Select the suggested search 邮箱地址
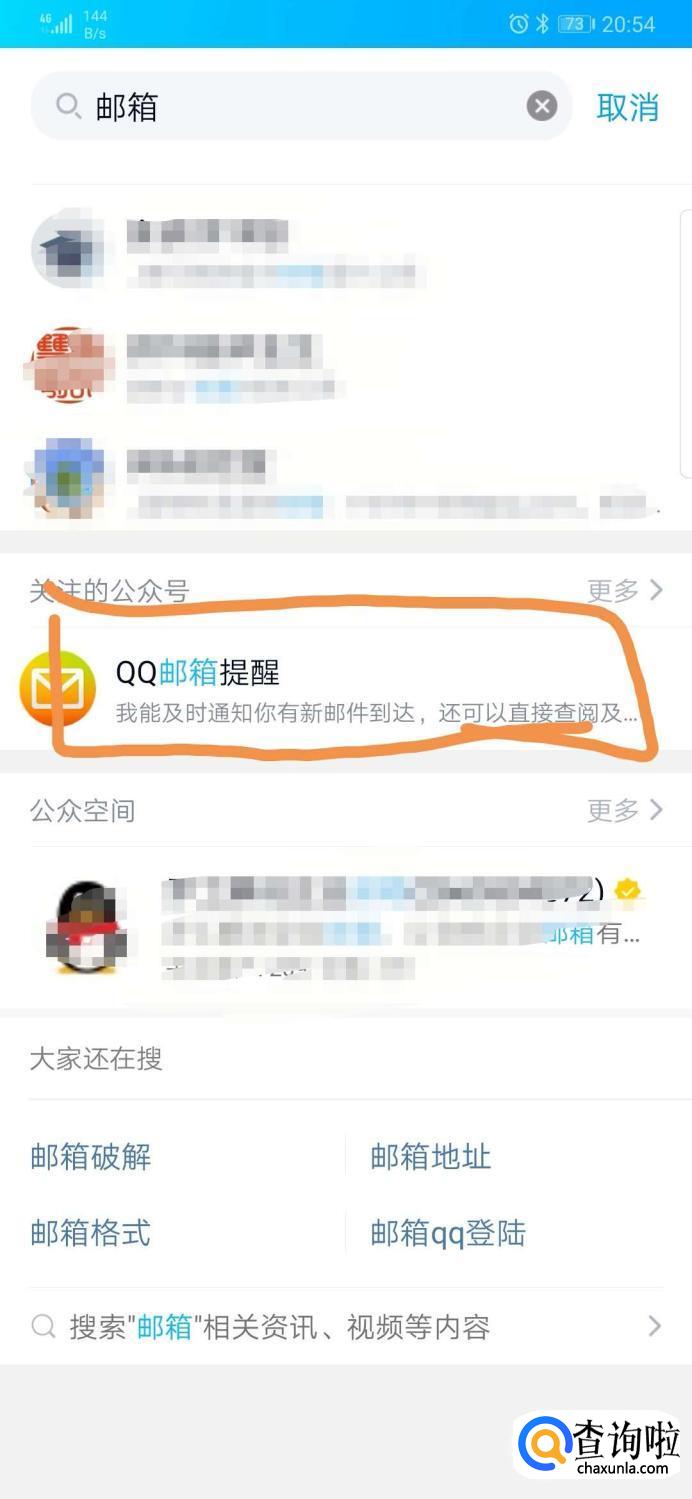 click(431, 1157)
